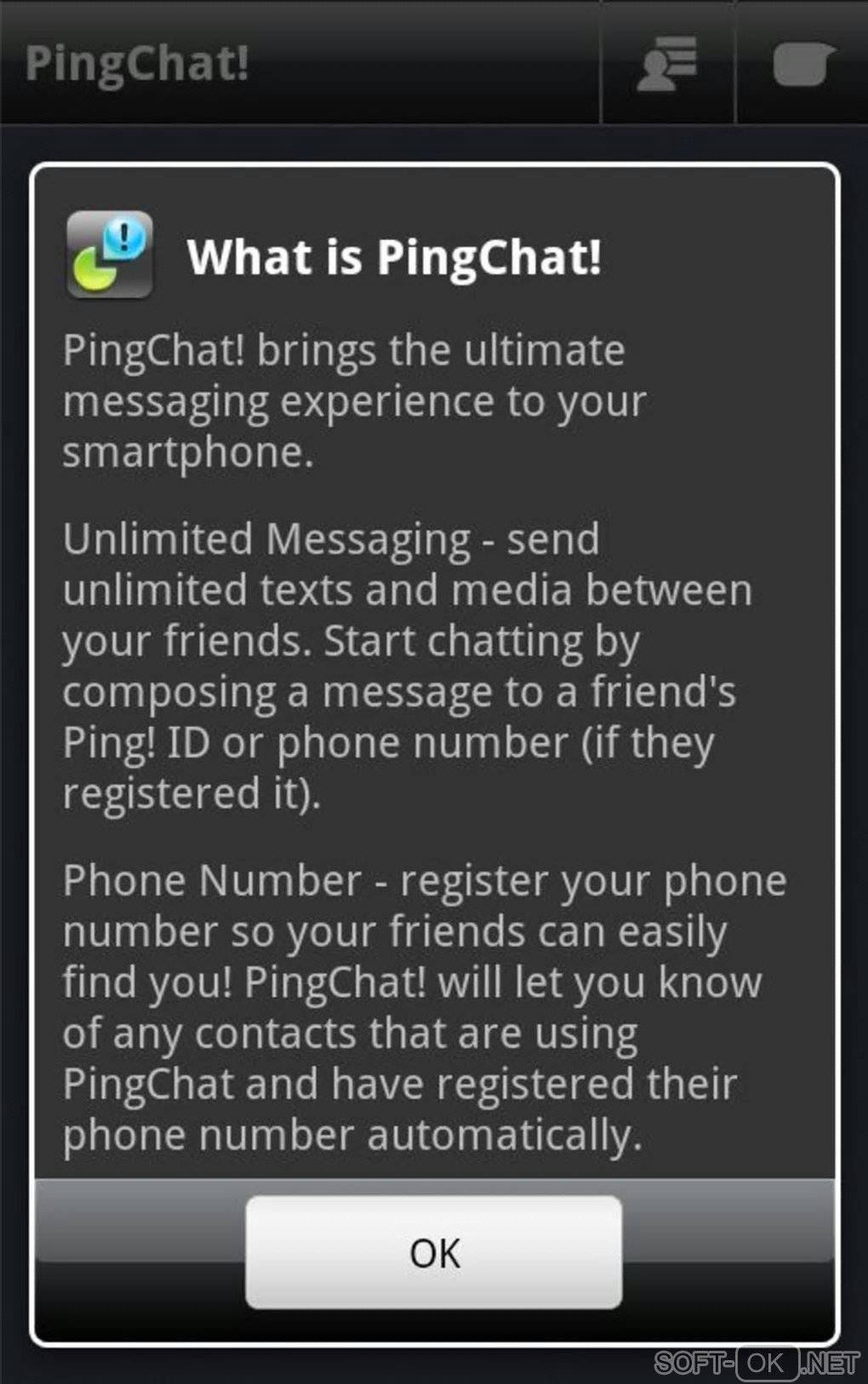
Task: Compose a new chat message
Action: click(802, 64)
